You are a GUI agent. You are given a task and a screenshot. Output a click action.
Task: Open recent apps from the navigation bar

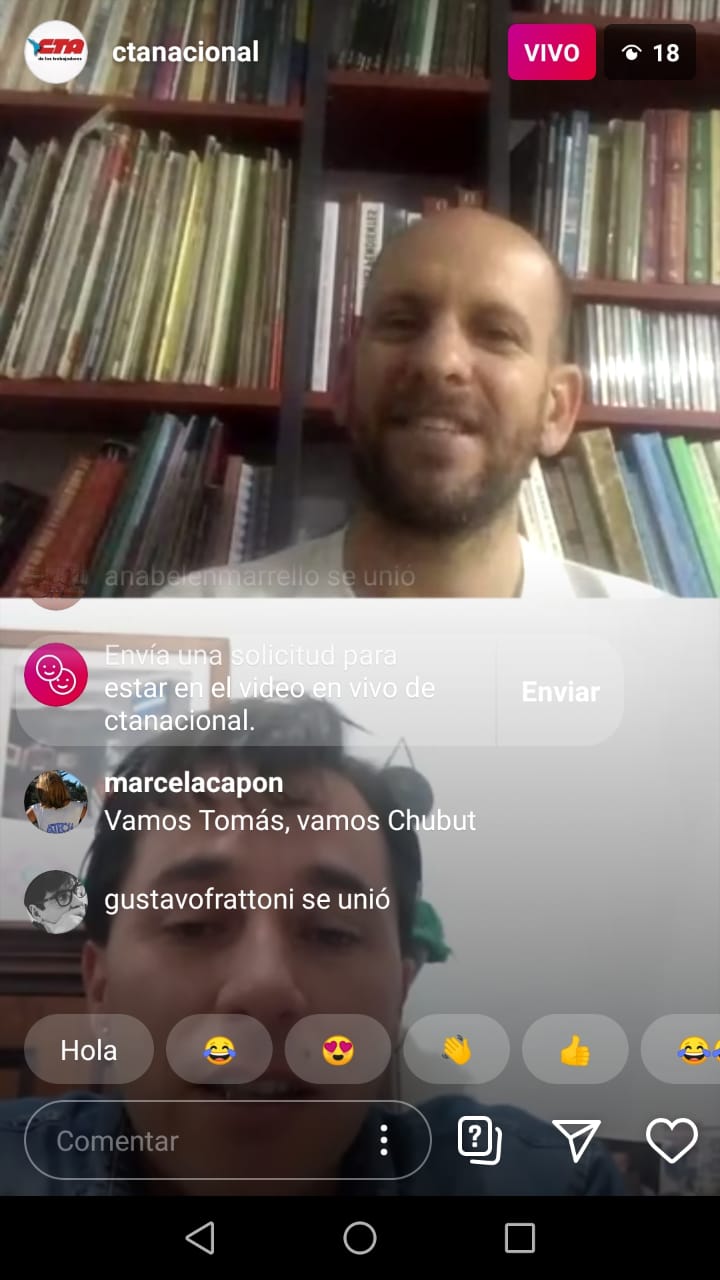tap(520, 1238)
